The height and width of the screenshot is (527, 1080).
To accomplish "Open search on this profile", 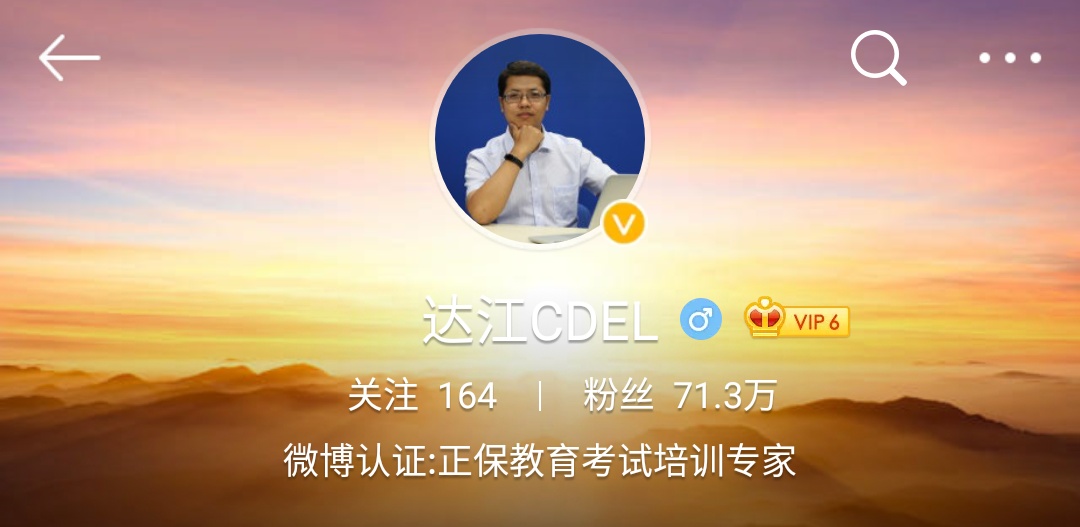I will 878,58.
